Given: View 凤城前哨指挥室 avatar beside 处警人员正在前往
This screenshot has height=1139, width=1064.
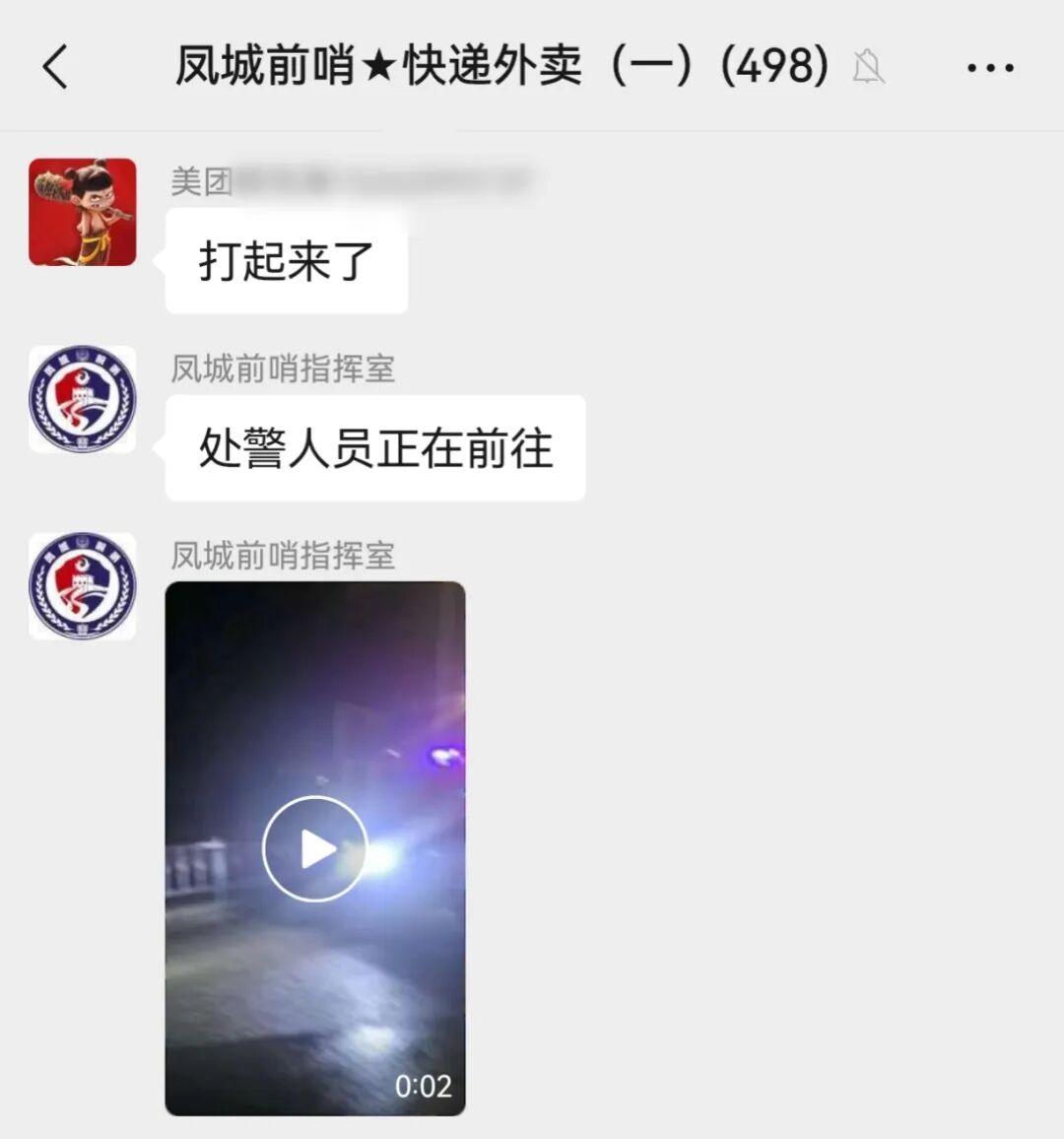Looking at the screenshot, I should (83, 399).
